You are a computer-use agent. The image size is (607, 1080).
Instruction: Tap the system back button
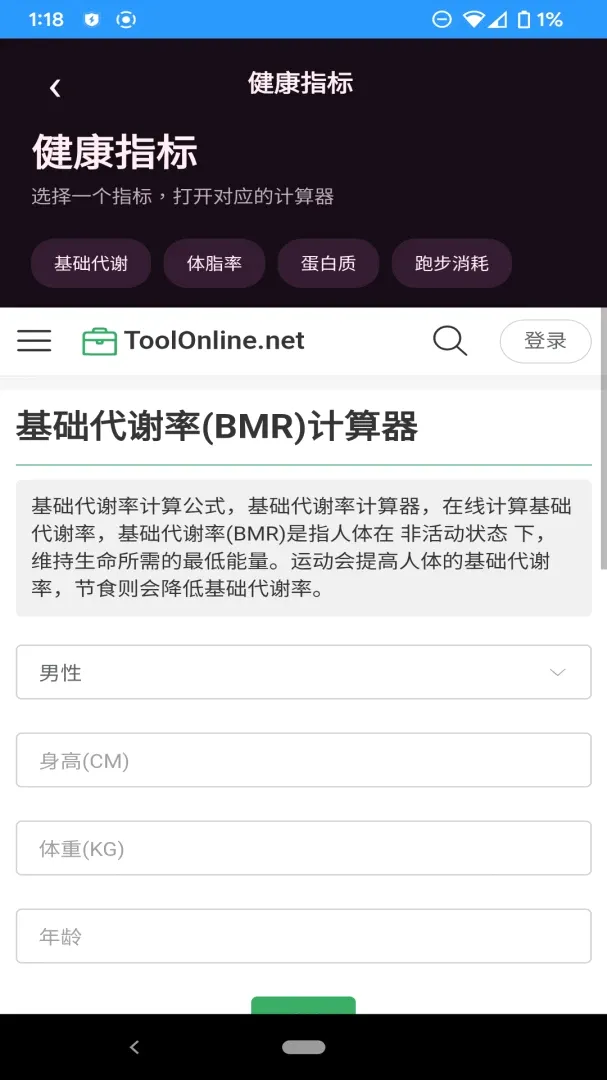(134, 1047)
